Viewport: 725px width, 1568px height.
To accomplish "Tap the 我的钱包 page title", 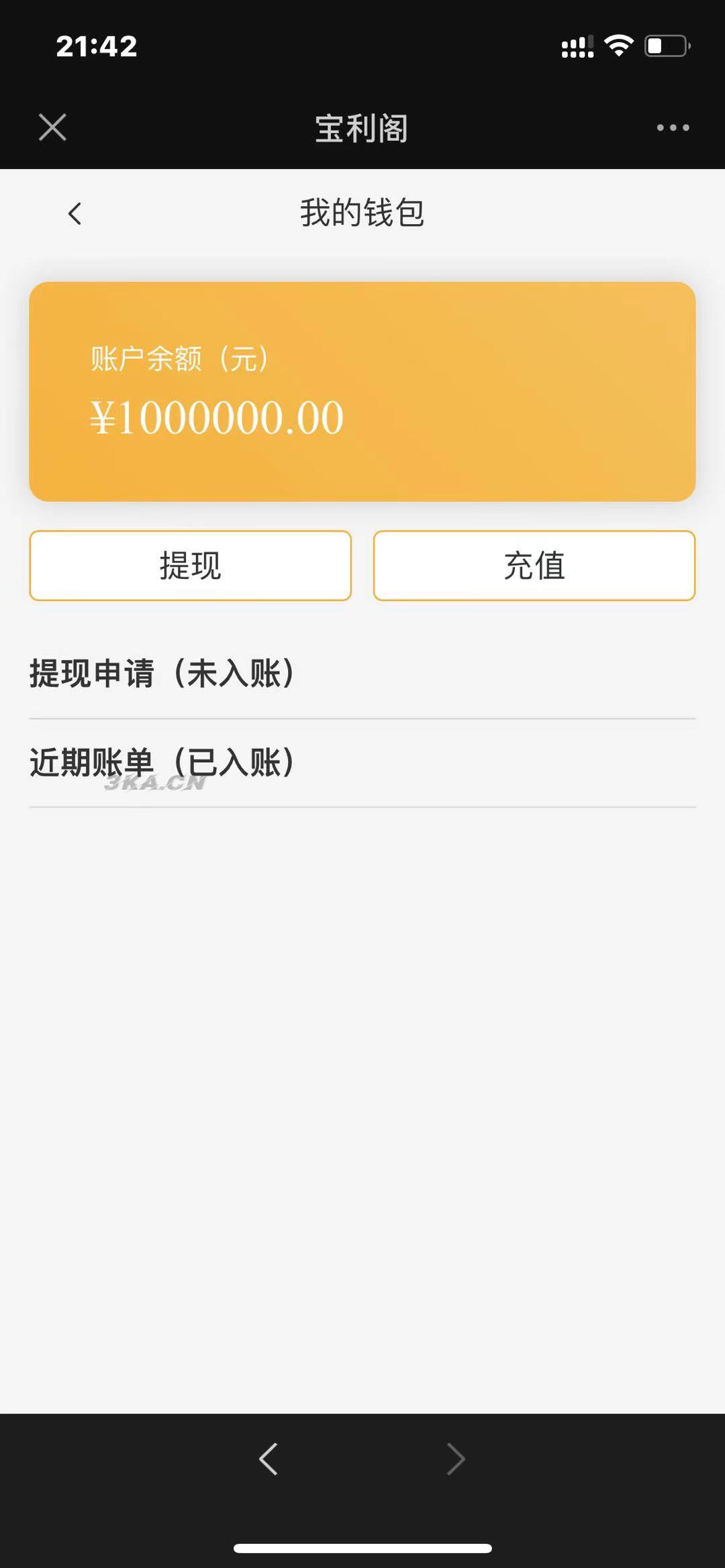I will point(362,215).
